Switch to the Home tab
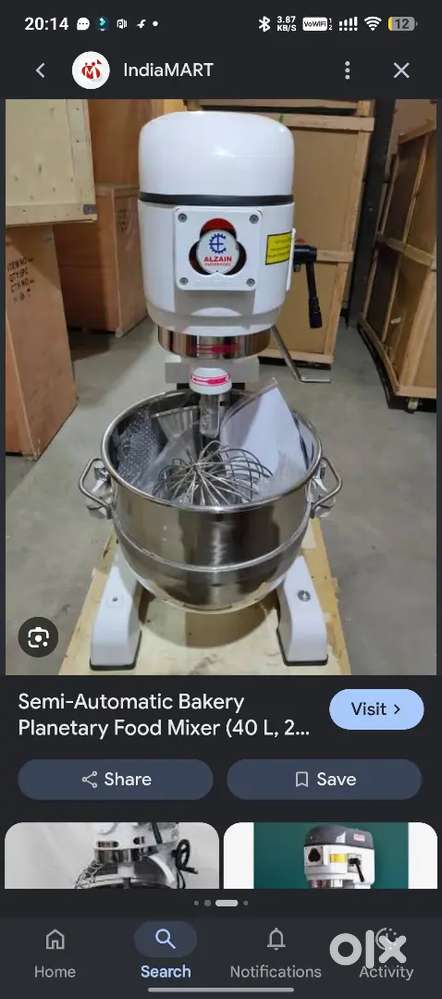This screenshot has height=999, width=442. [x=55, y=953]
